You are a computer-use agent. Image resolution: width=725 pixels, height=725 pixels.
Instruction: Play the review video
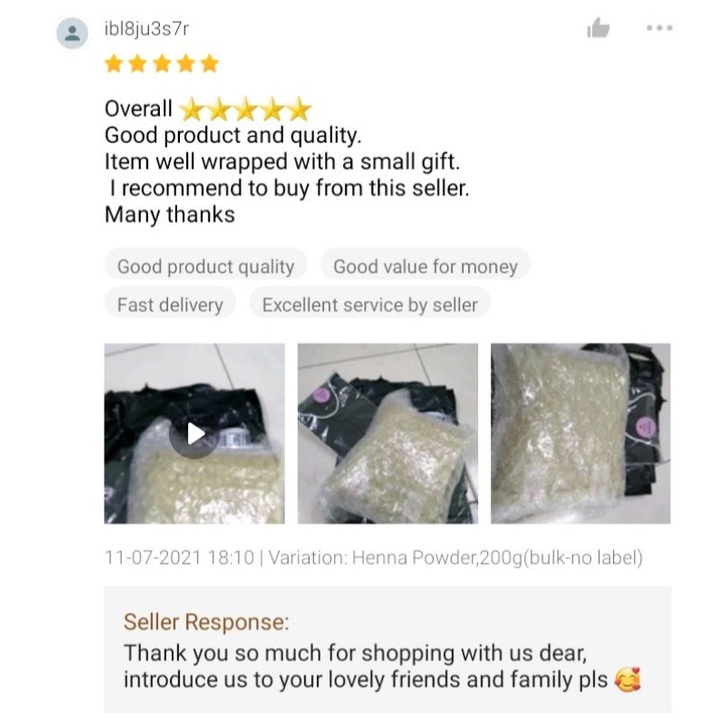tap(194, 434)
